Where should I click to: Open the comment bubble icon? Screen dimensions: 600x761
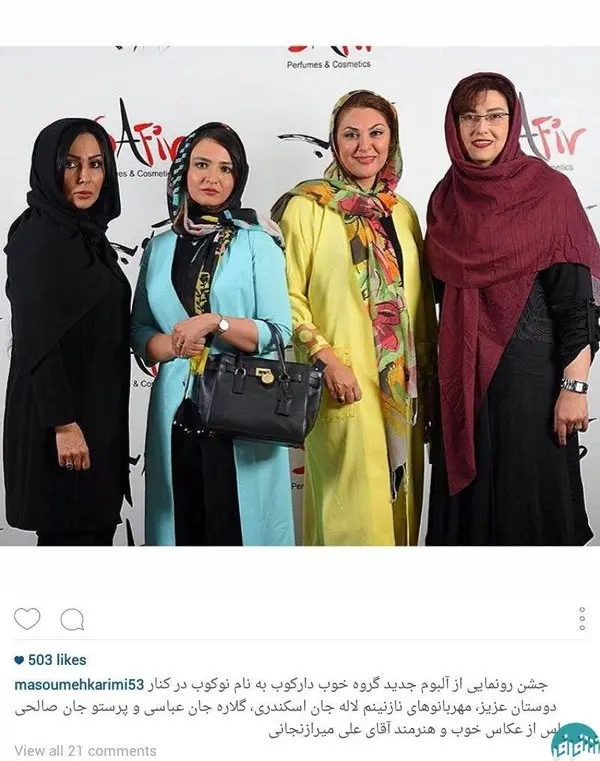pos(72,620)
